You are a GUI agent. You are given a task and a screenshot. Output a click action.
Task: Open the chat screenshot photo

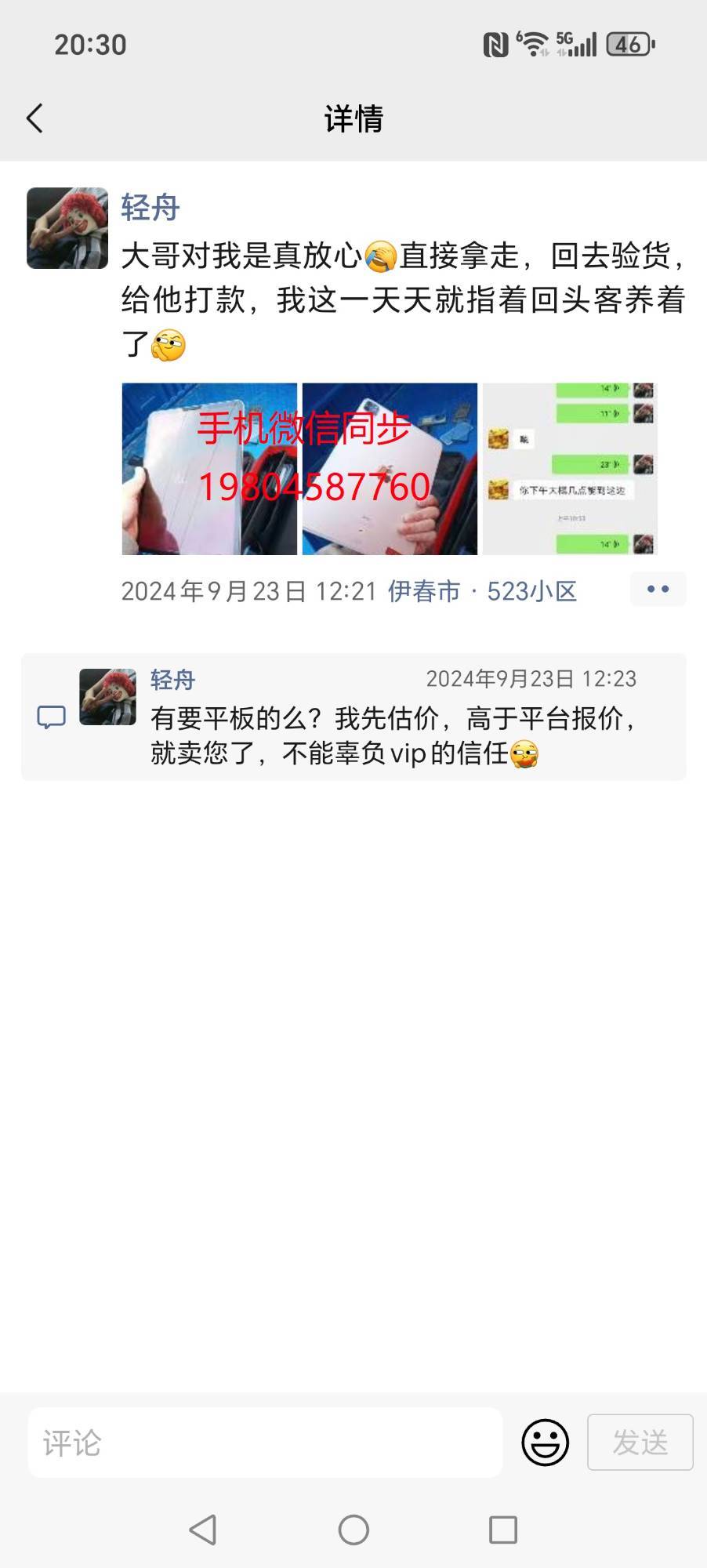pos(570,469)
